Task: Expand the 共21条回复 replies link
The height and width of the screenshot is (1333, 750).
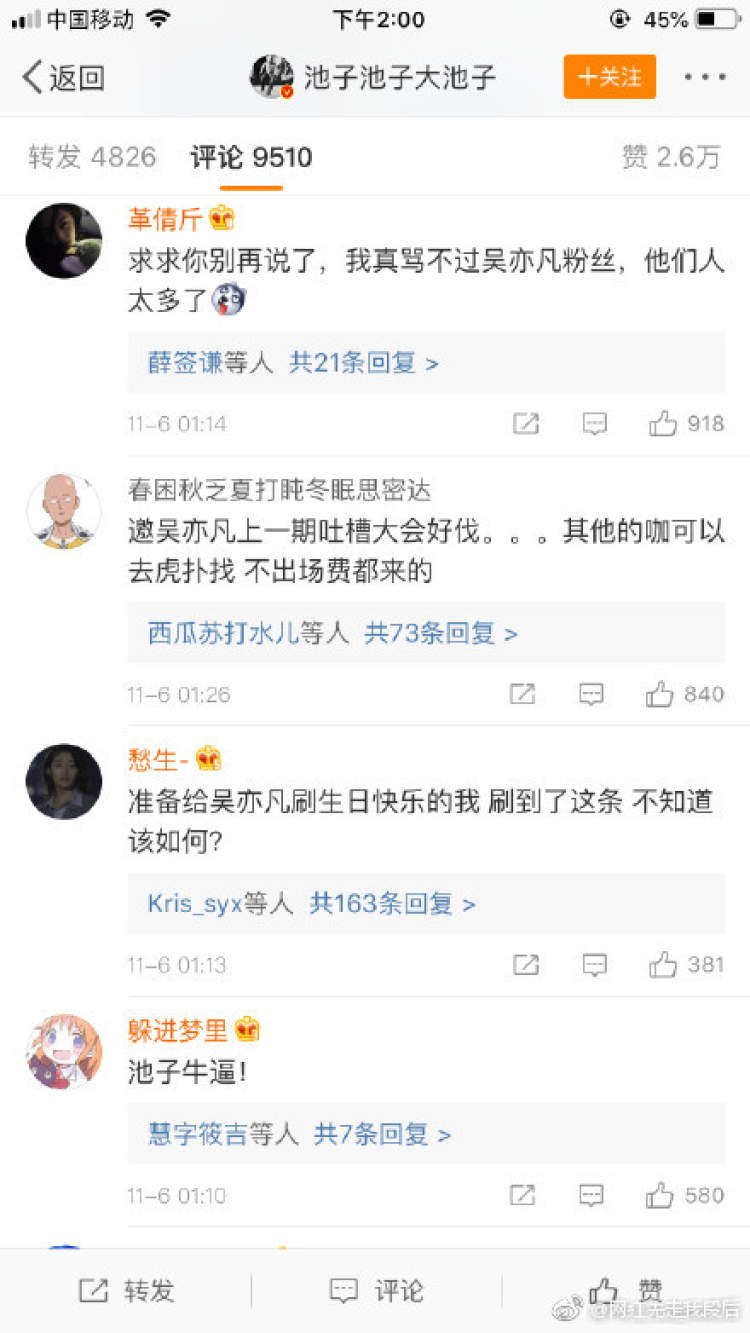Action: tap(363, 362)
